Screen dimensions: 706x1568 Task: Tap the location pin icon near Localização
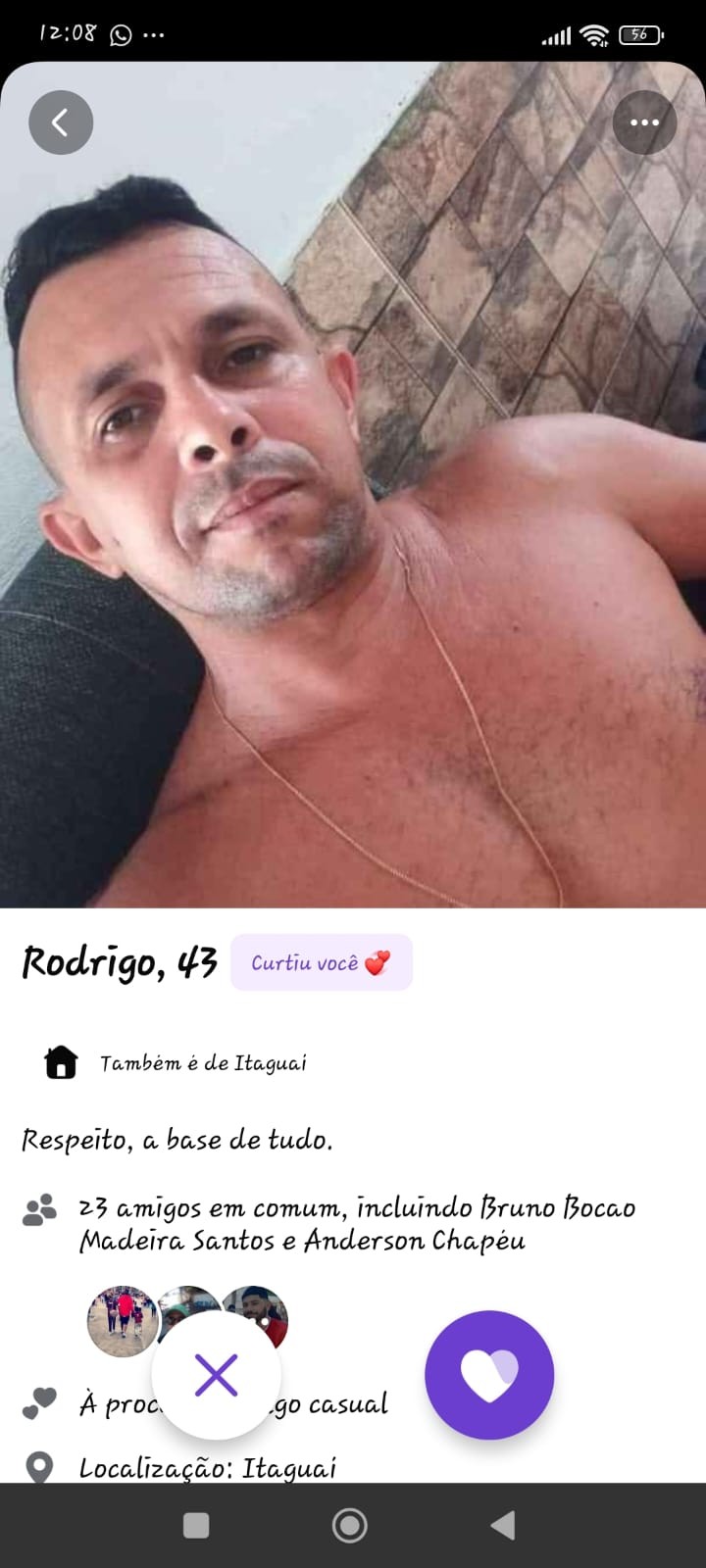click(39, 1467)
